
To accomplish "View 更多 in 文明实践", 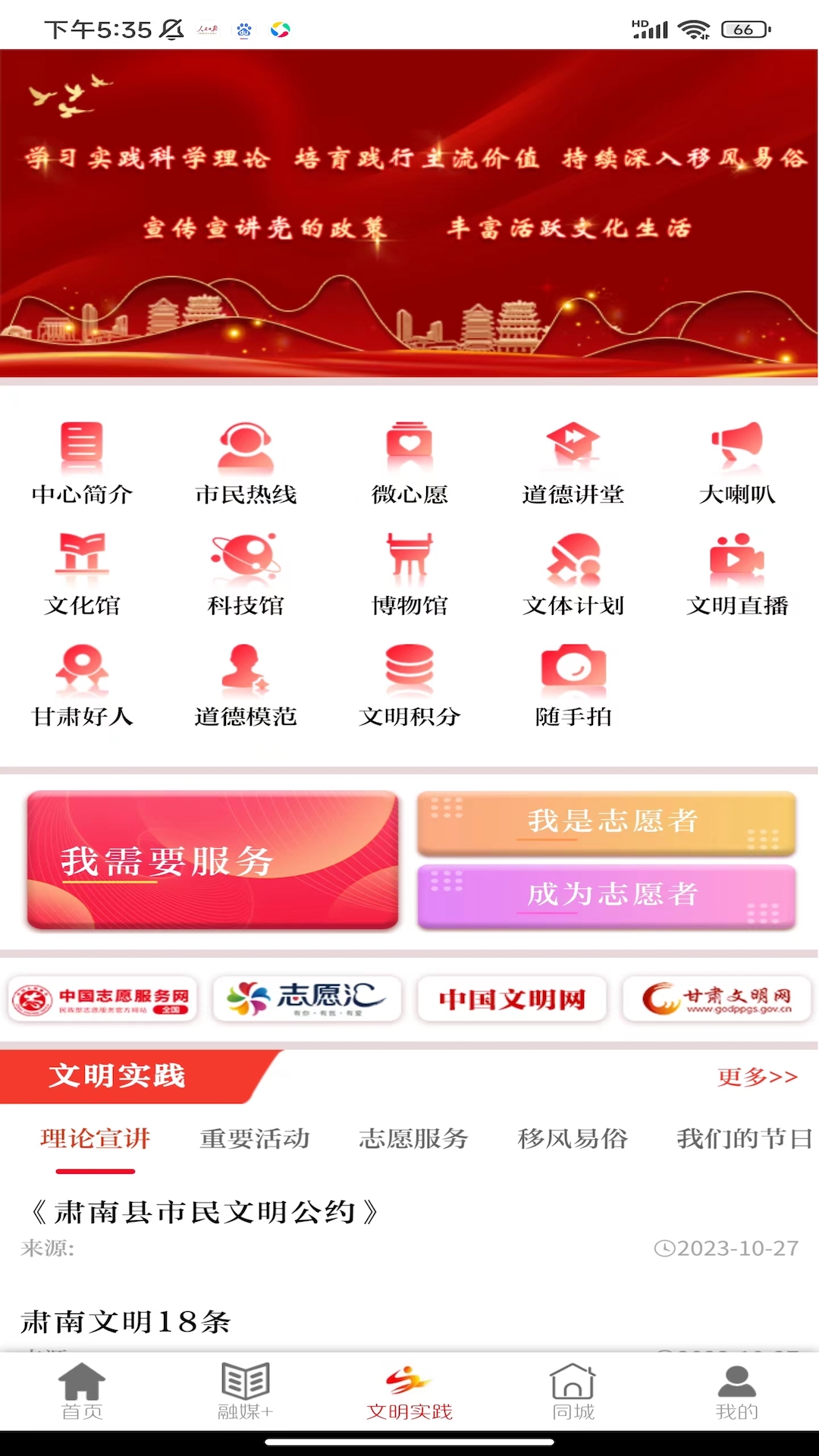I will (757, 1077).
